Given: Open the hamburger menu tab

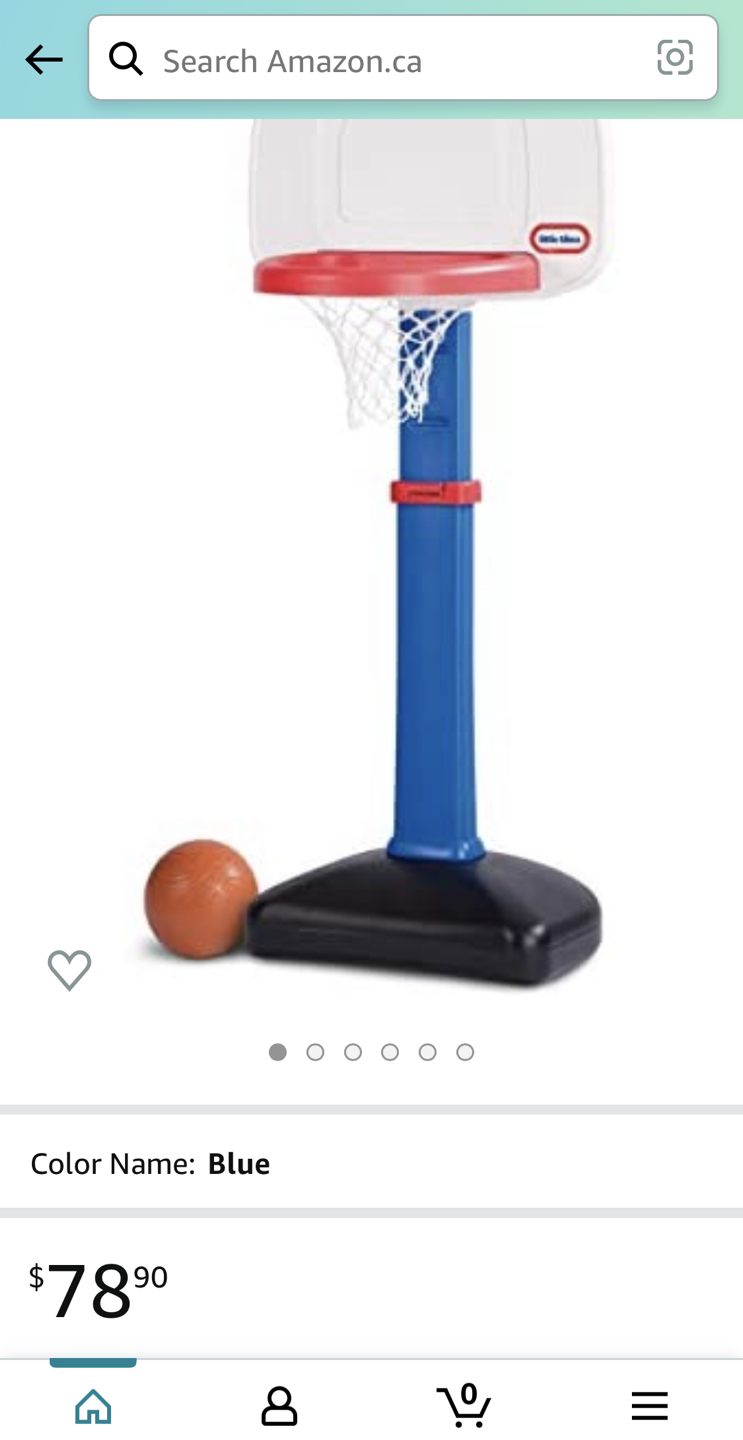Looking at the screenshot, I should point(649,1405).
